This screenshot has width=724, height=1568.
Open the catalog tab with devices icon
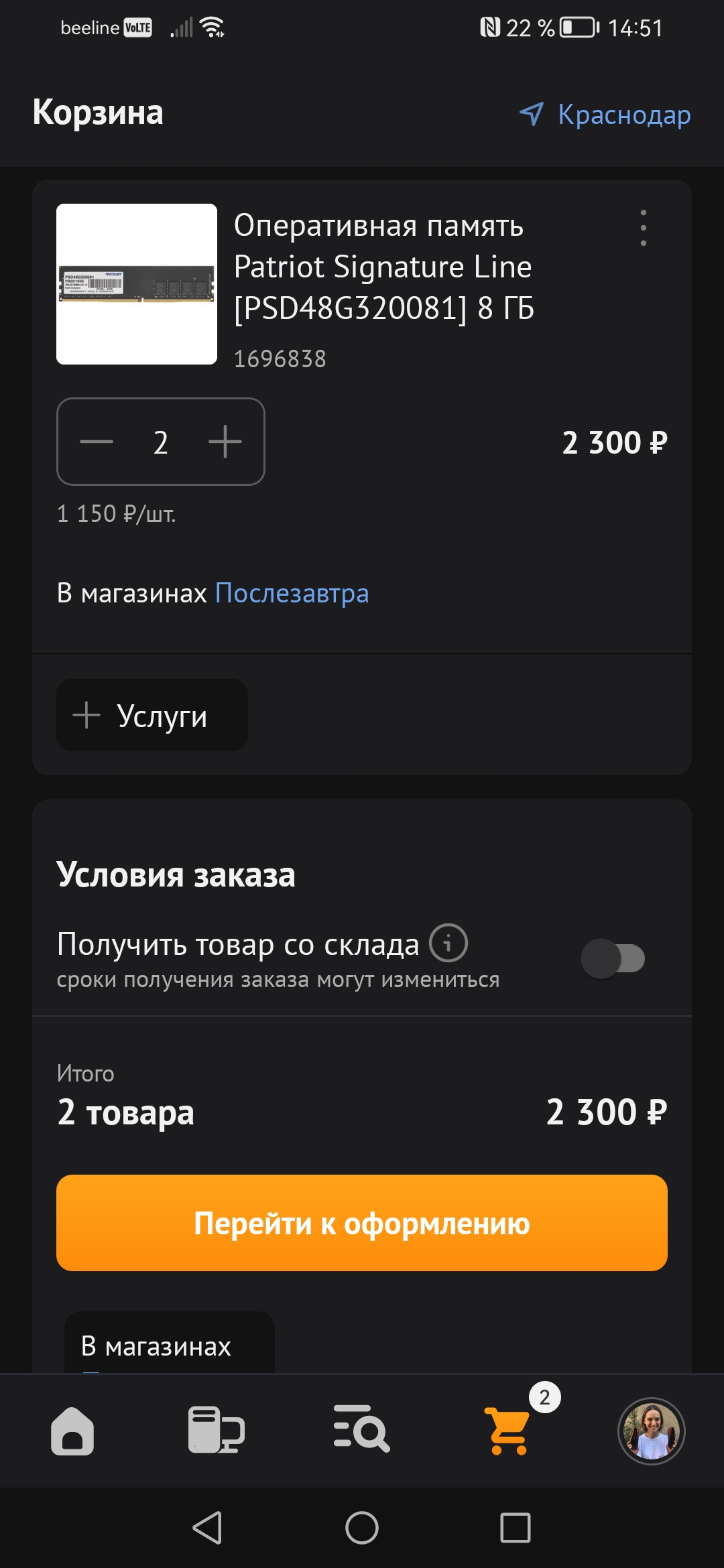coord(216,1431)
